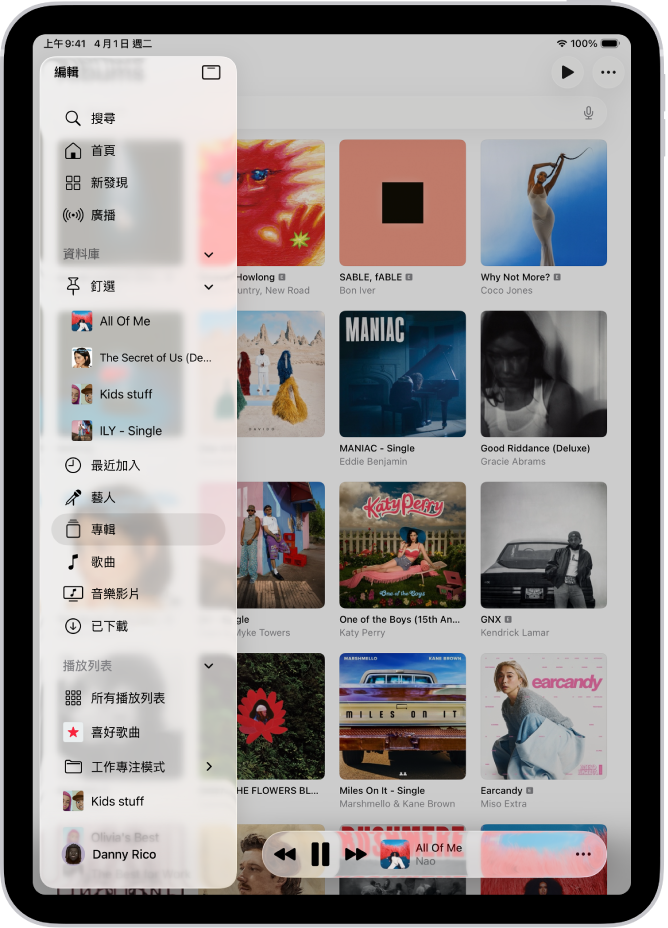
Task: Expand the 工作專注模式 folder
Action: [x=208, y=767]
